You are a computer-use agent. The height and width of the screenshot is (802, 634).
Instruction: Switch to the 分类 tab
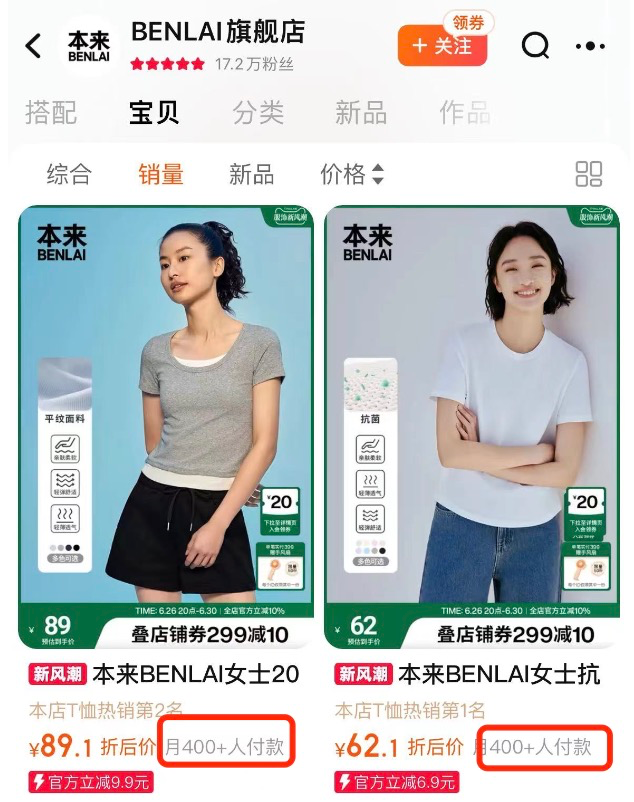pos(258,112)
